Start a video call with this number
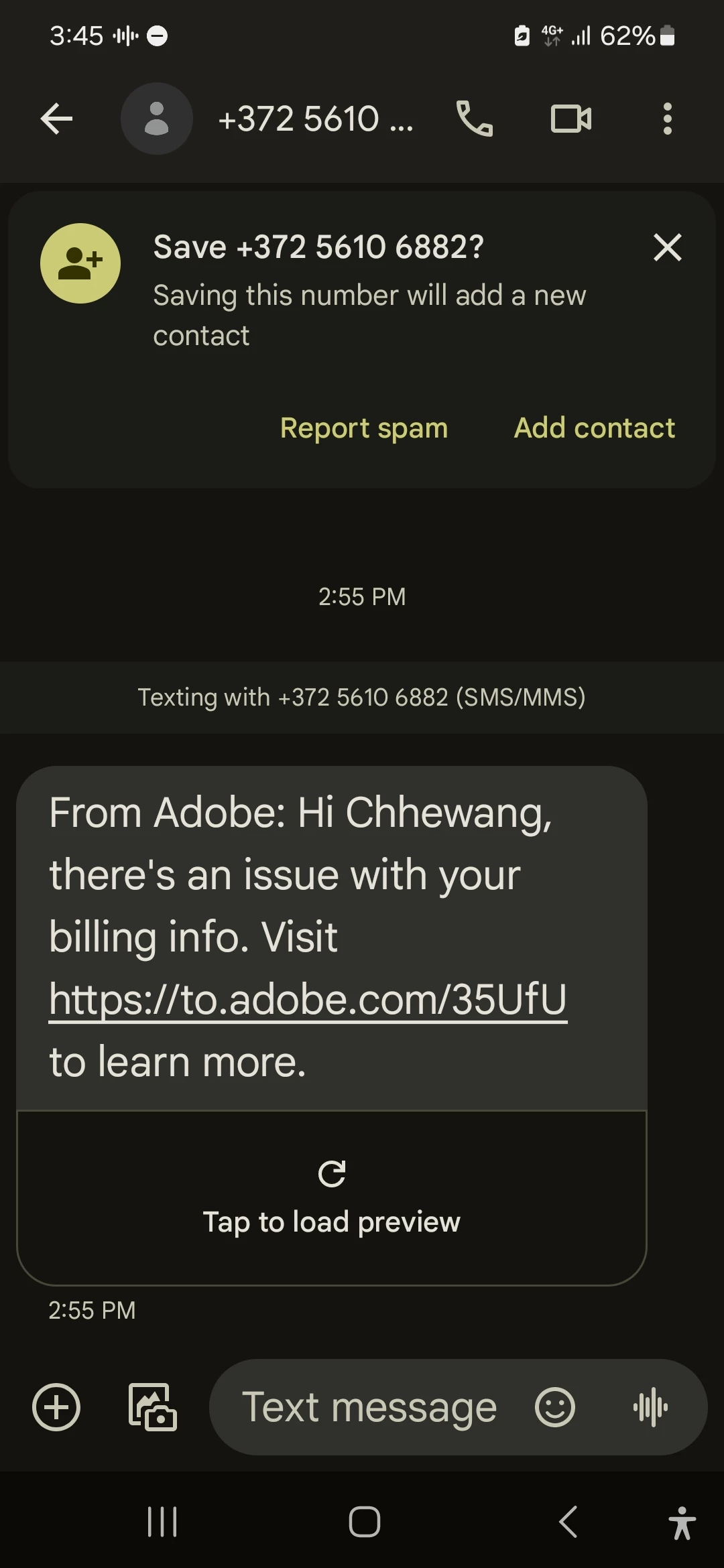The width and height of the screenshot is (724, 1568). [570, 119]
